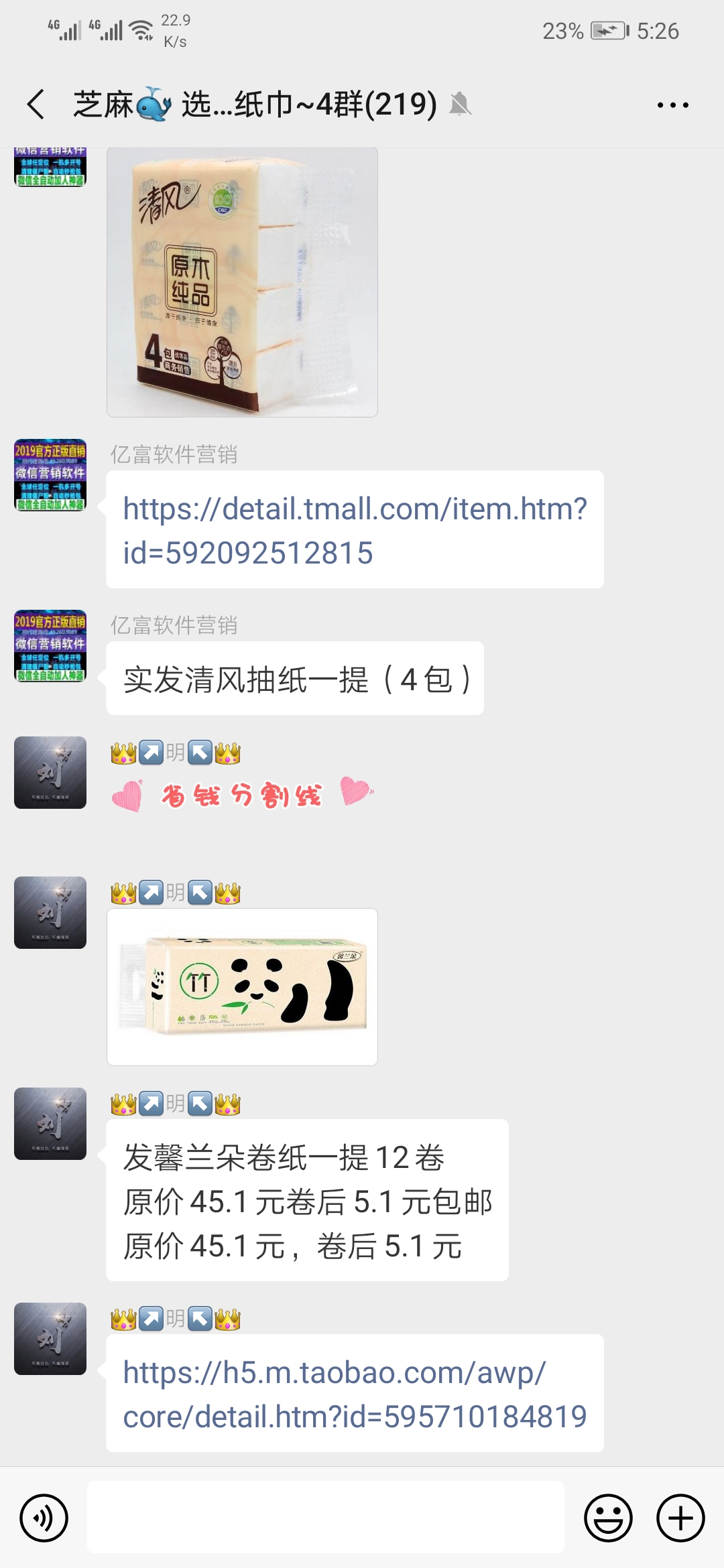Focus the message text field
Screen dimensions: 724x1568
(x=326, y=1517)
